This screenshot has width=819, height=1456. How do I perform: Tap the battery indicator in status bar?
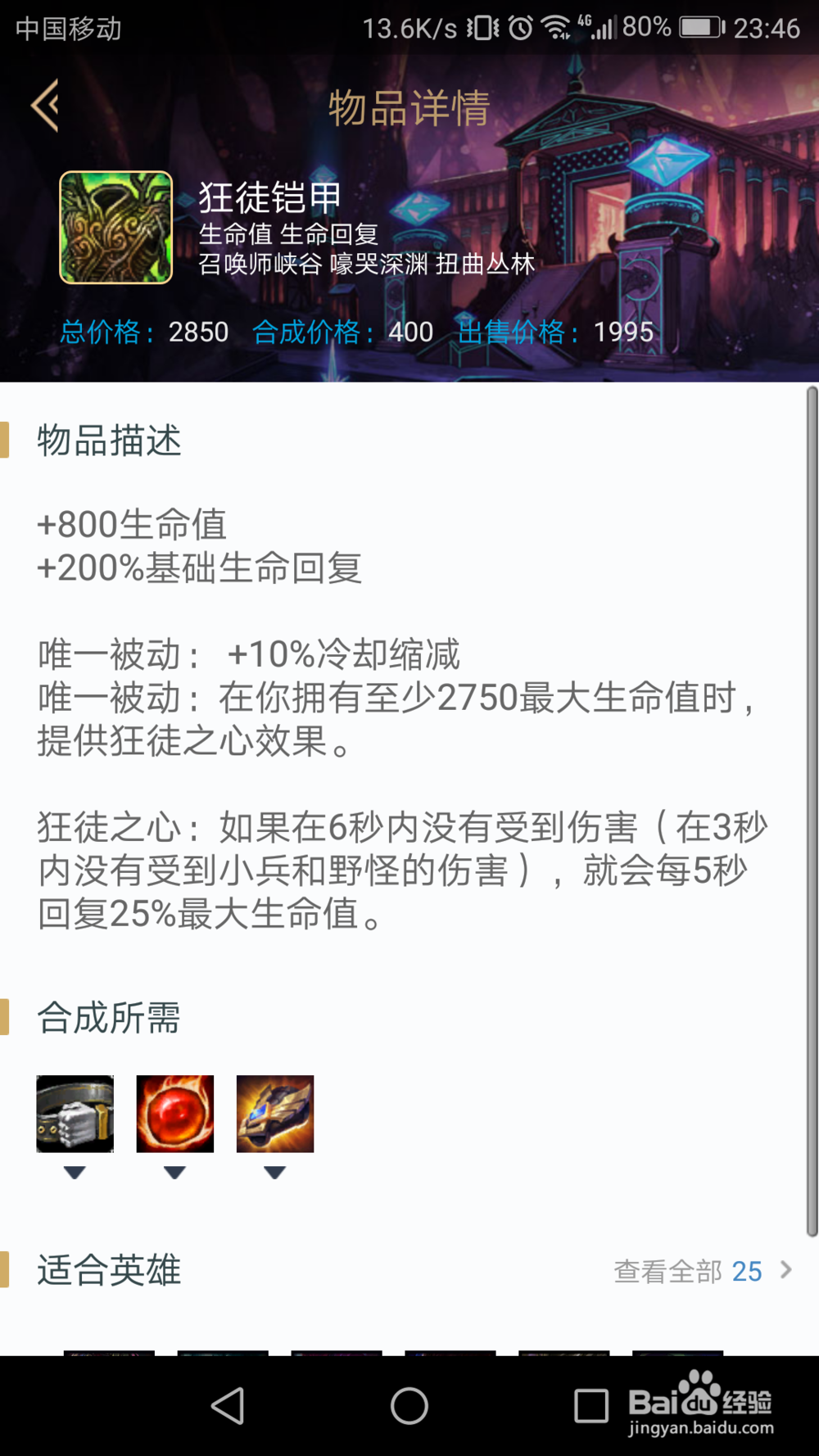tap(700, 27)
